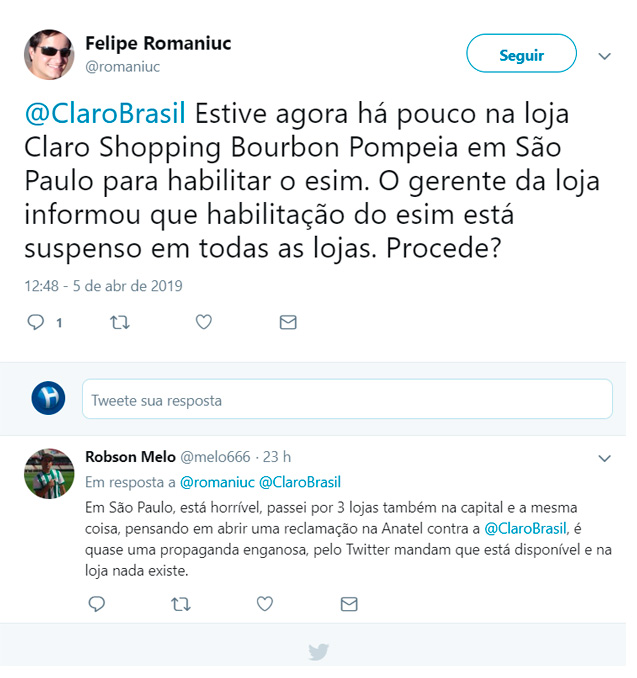Reply to Felipe Romaniuc's tweet
Image resolution: width=637 pixels, height=678 pixels.
(36, 322)
